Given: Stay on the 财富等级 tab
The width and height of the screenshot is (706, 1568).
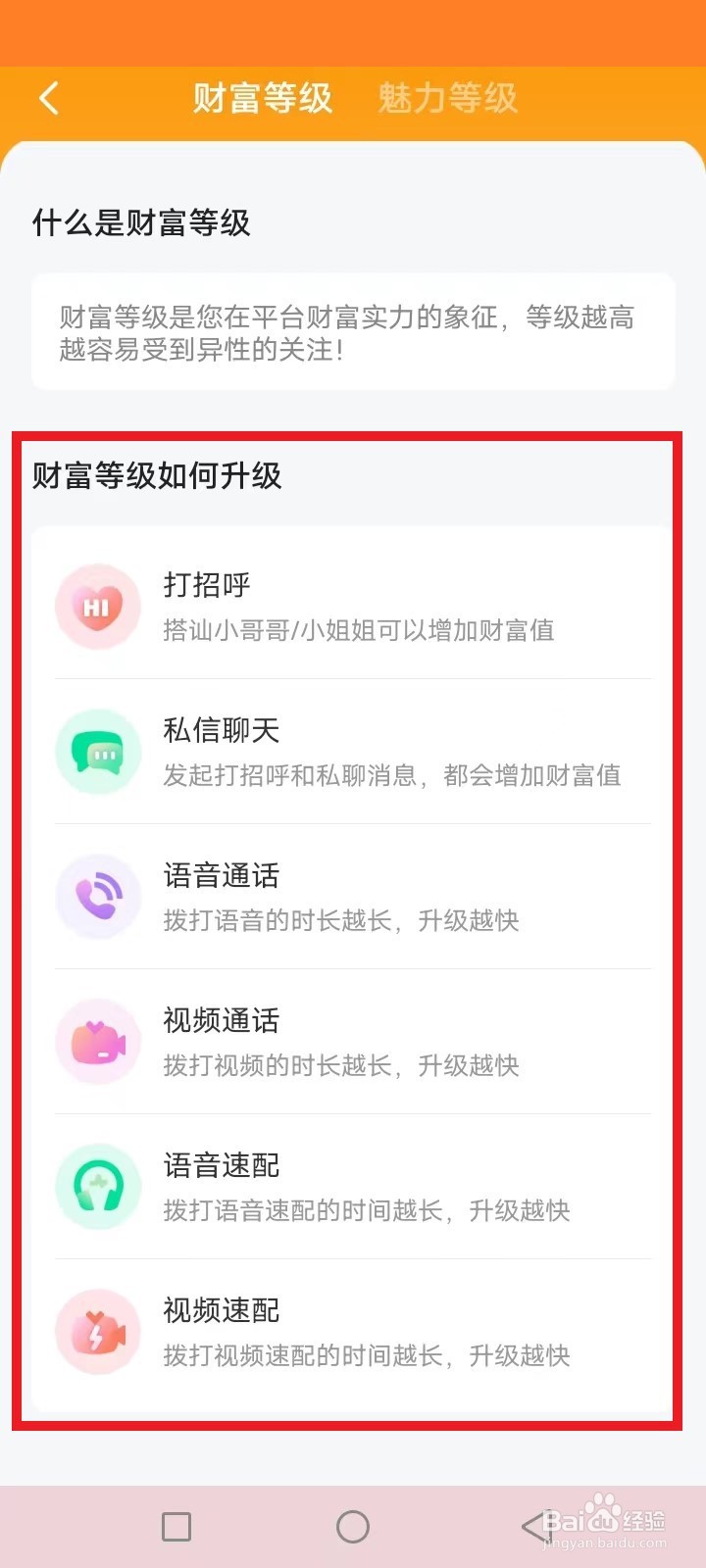Looking at the screenshot, I should [x=263, y=98].
